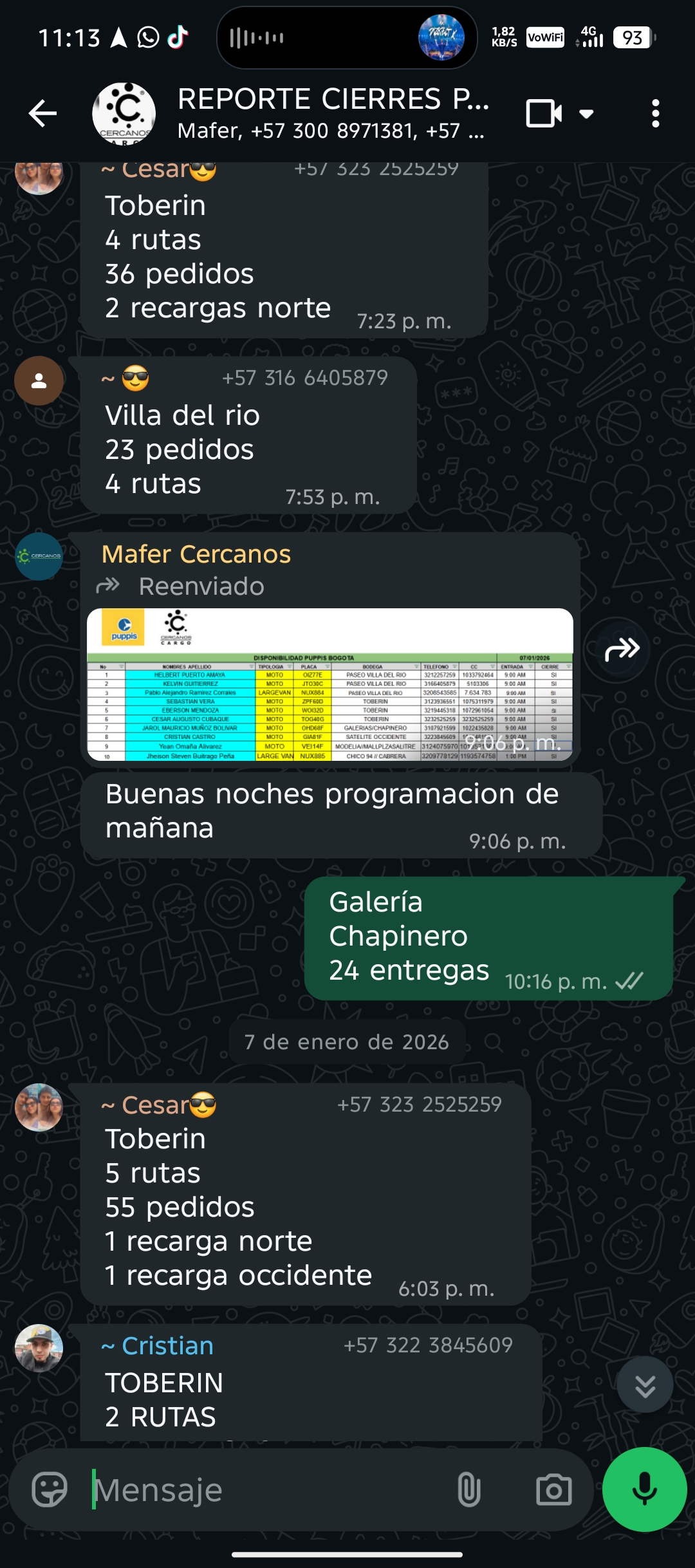The image size is (695, 1568).
Task: Open the forwarded table image from Mafer
Action: click(x=329, y=684)
